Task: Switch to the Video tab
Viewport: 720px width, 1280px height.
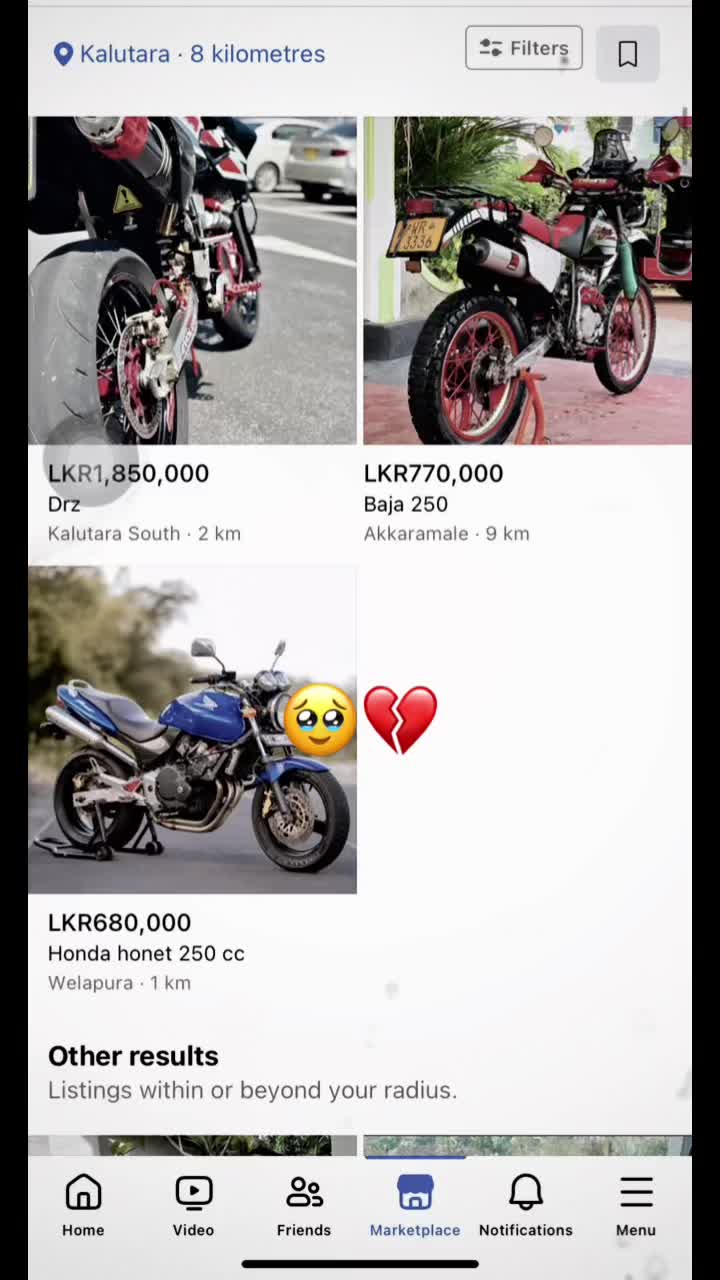Action: click(193, 1205)
